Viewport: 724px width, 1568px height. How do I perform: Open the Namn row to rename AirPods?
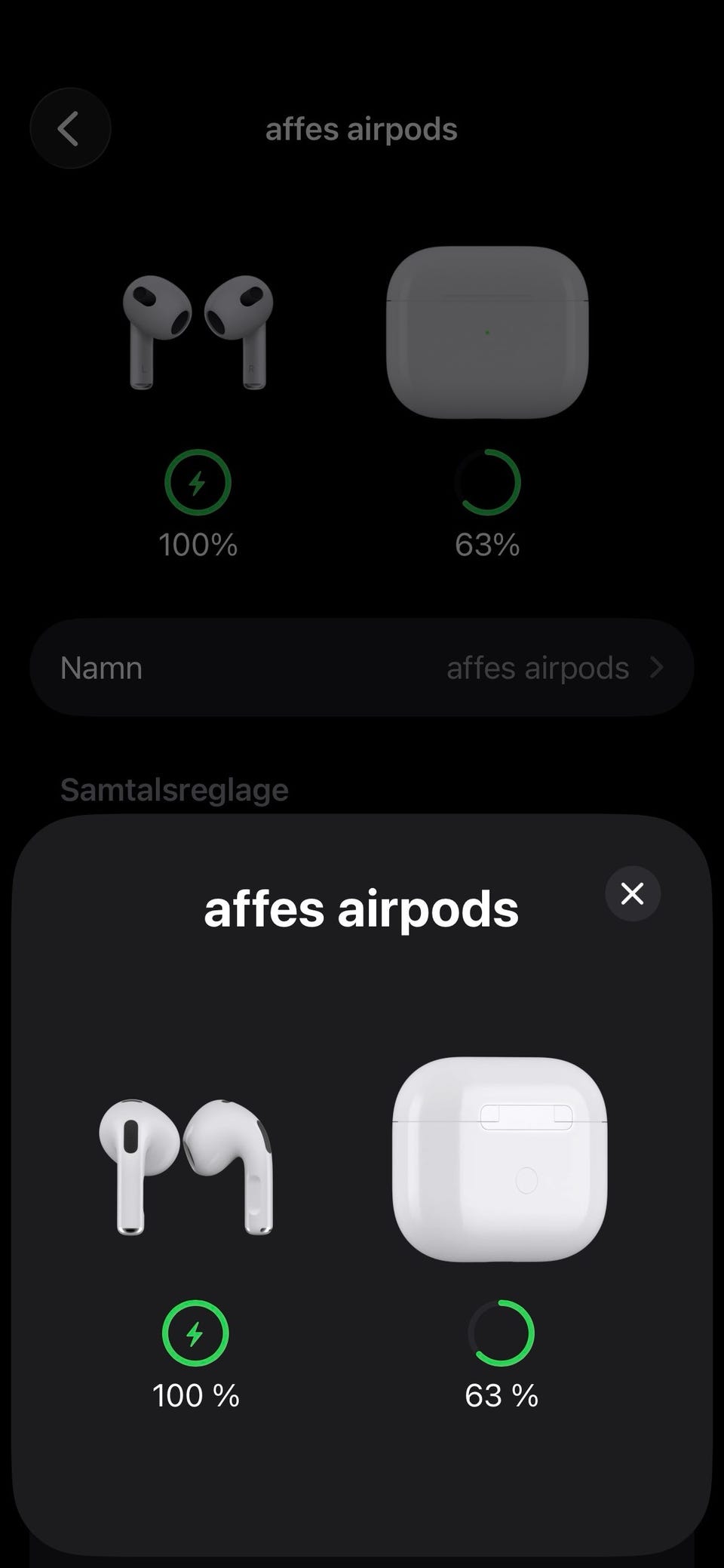point(362,668)
